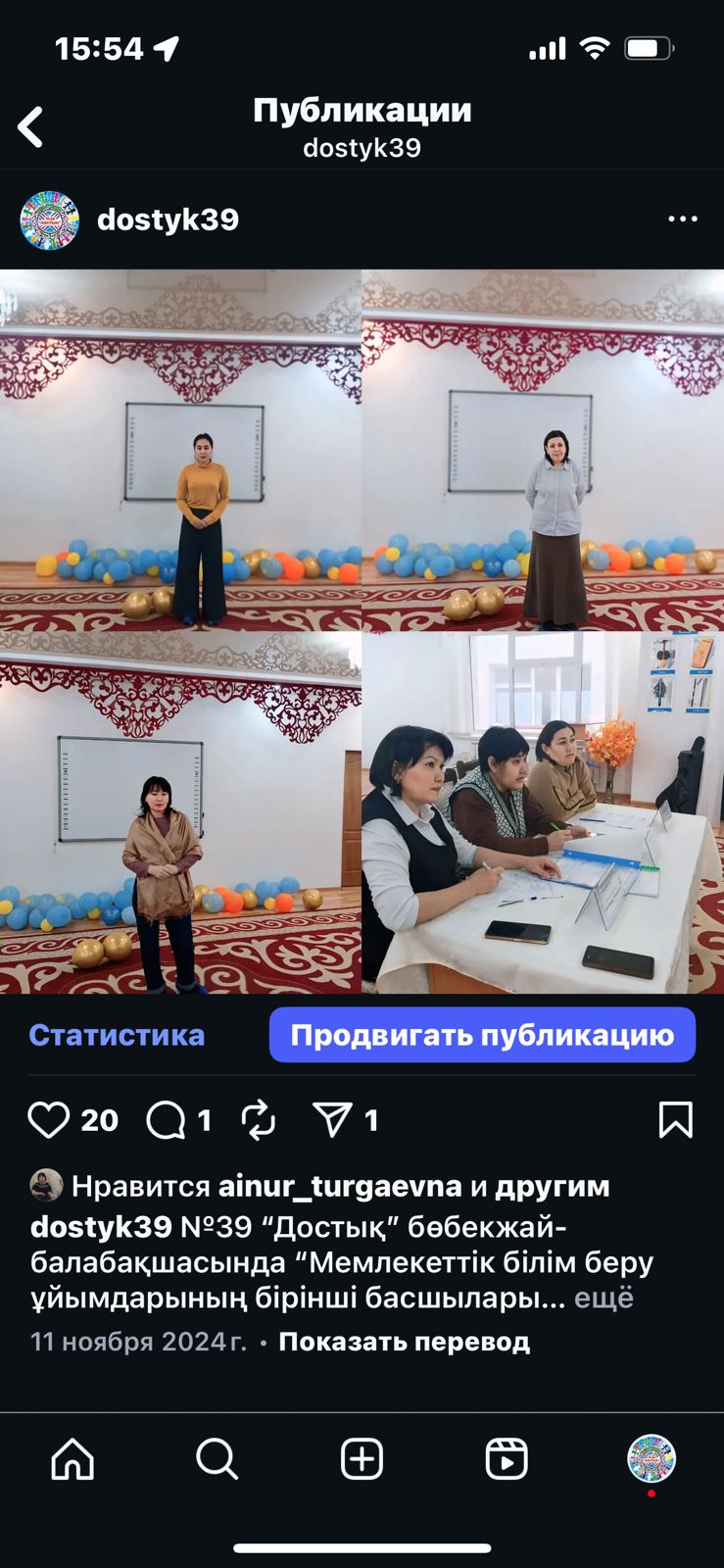Switch to the Reels tab
Viewport: 724px width, 1568px height.
(x=507, y=1459)
